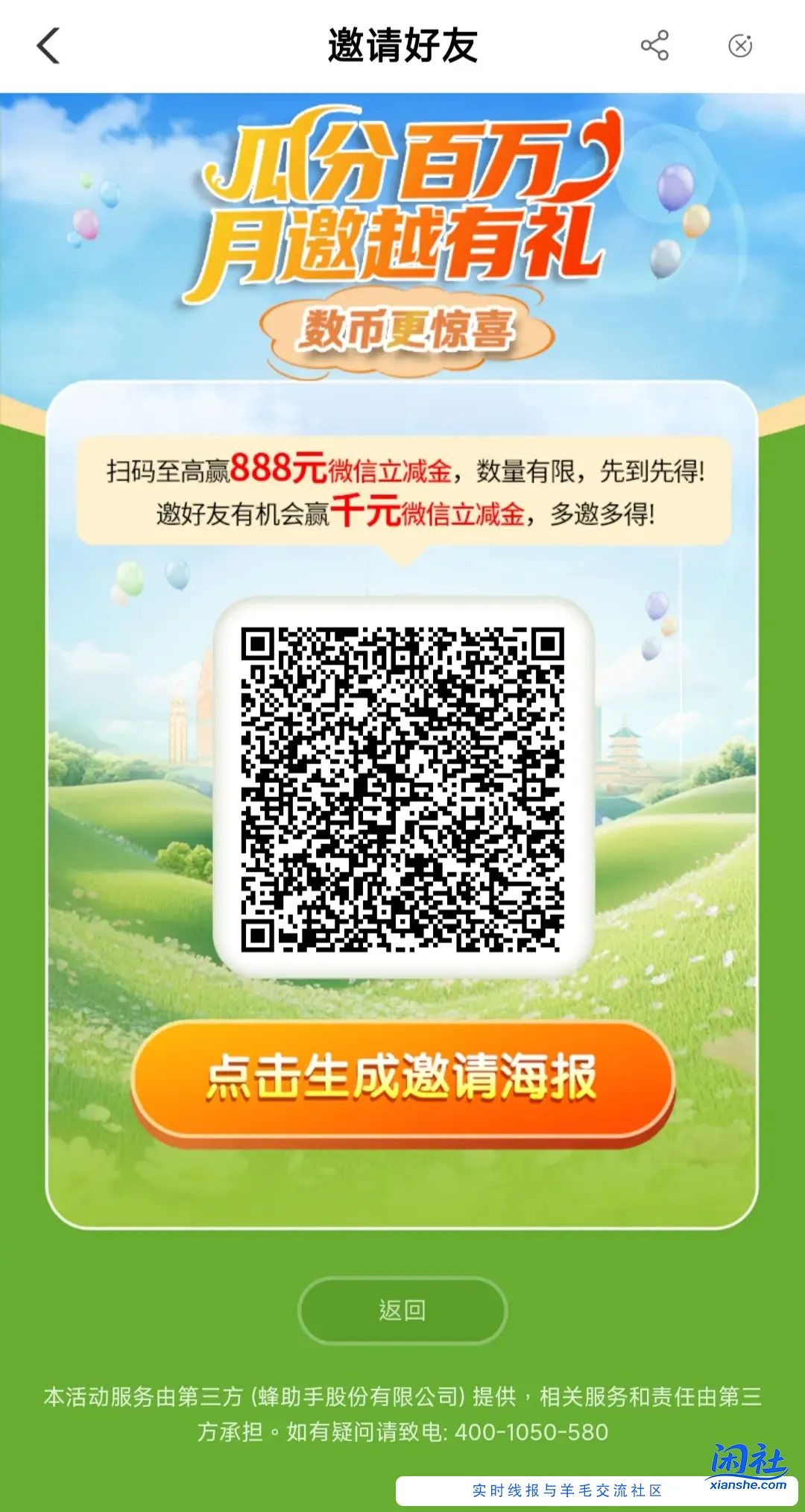Tap the 返回 button
805x1512 pixels.
[402, 1310]
